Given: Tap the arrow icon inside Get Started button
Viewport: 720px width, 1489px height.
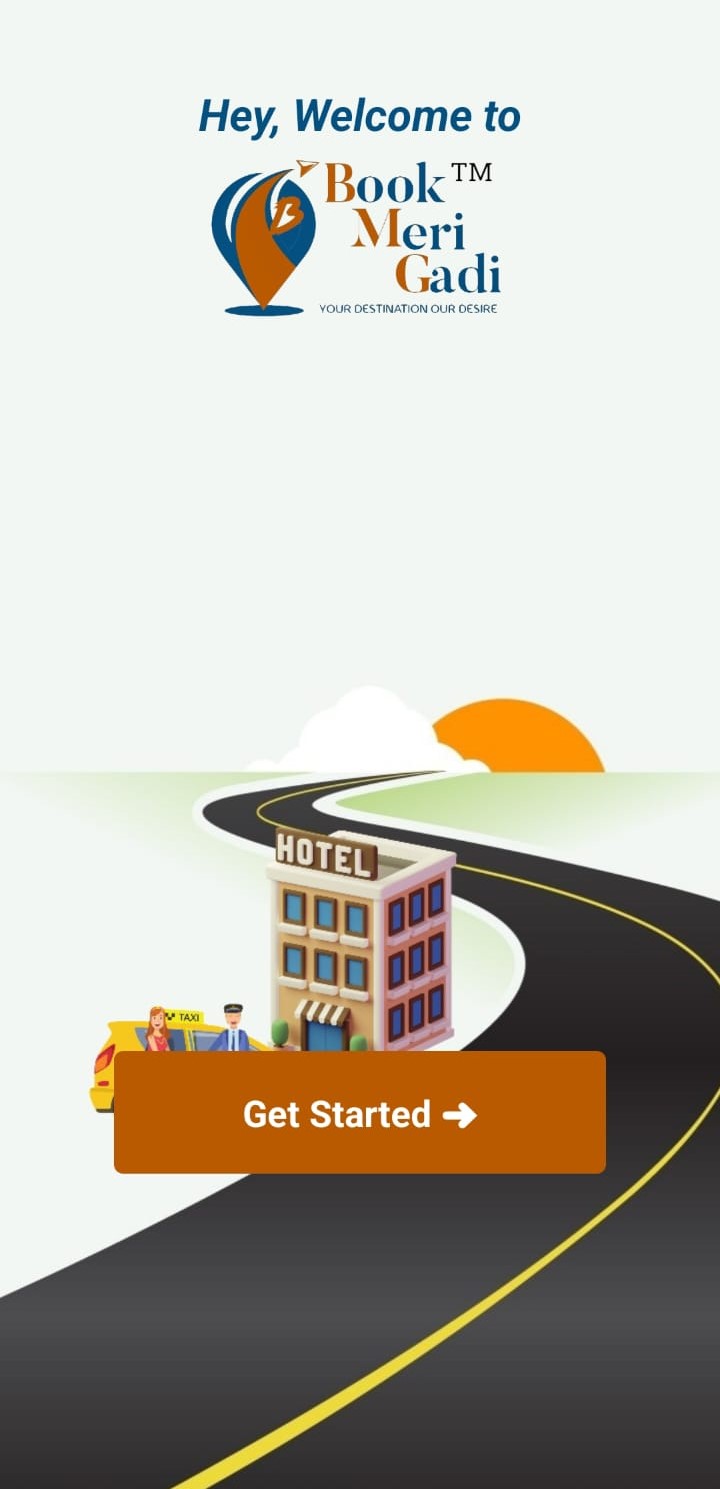Looking at the screenshot, I should click(x=461, y=1113).
